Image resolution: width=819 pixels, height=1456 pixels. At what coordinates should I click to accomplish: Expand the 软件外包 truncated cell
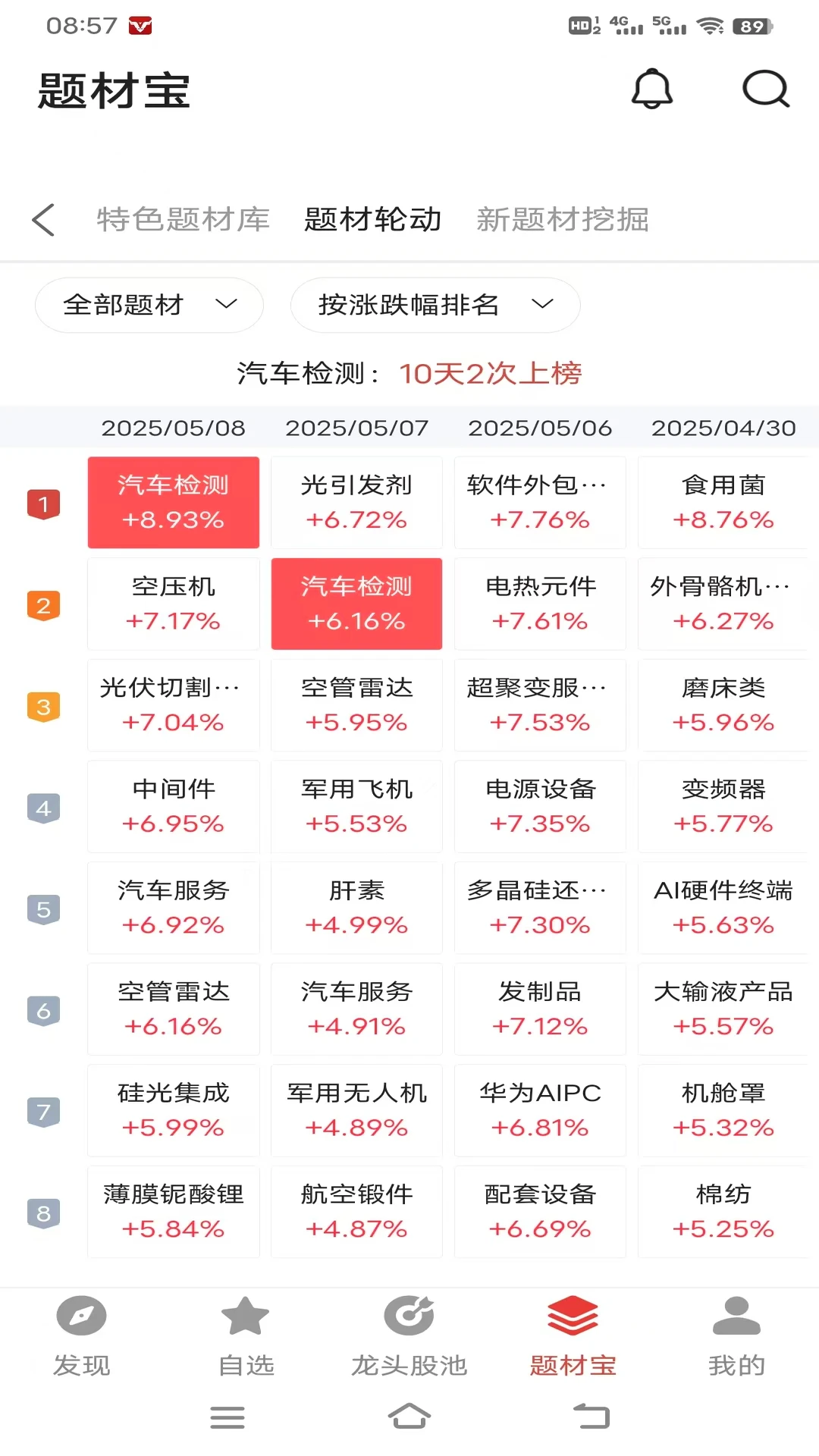click(x=539, y=502)
